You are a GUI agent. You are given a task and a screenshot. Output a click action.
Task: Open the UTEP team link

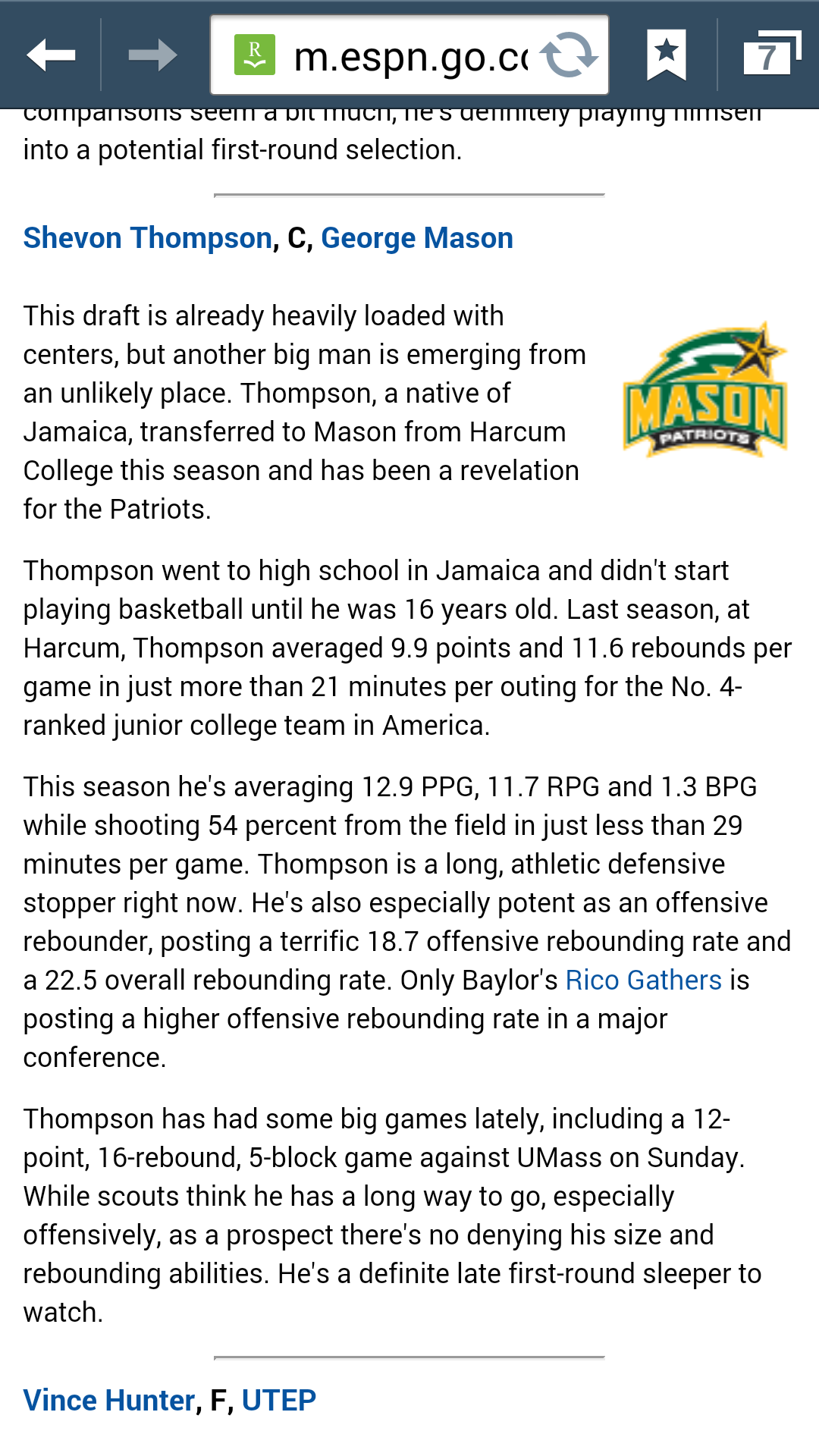[278, 1401]
